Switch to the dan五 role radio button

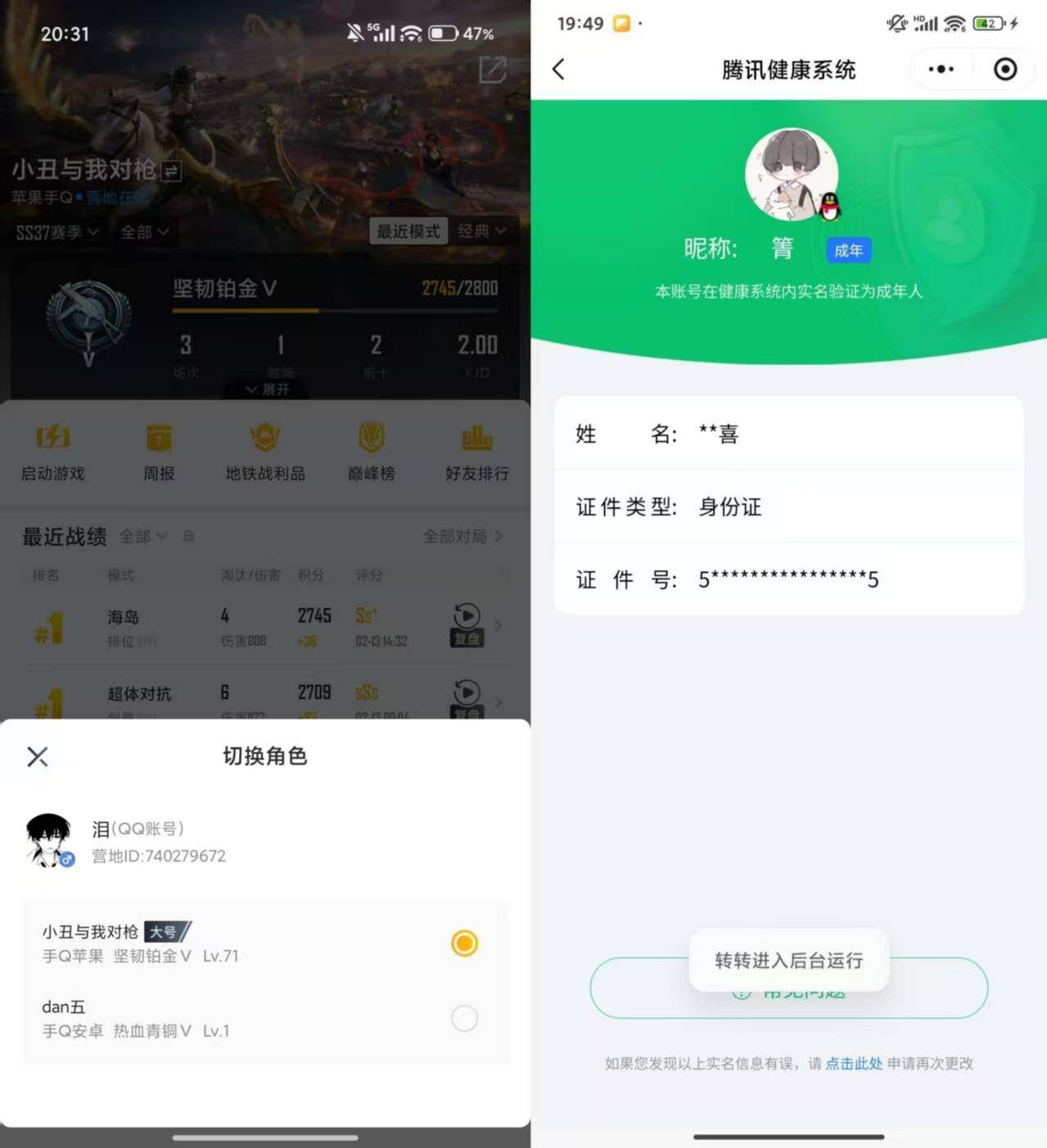pos(464,1019)
